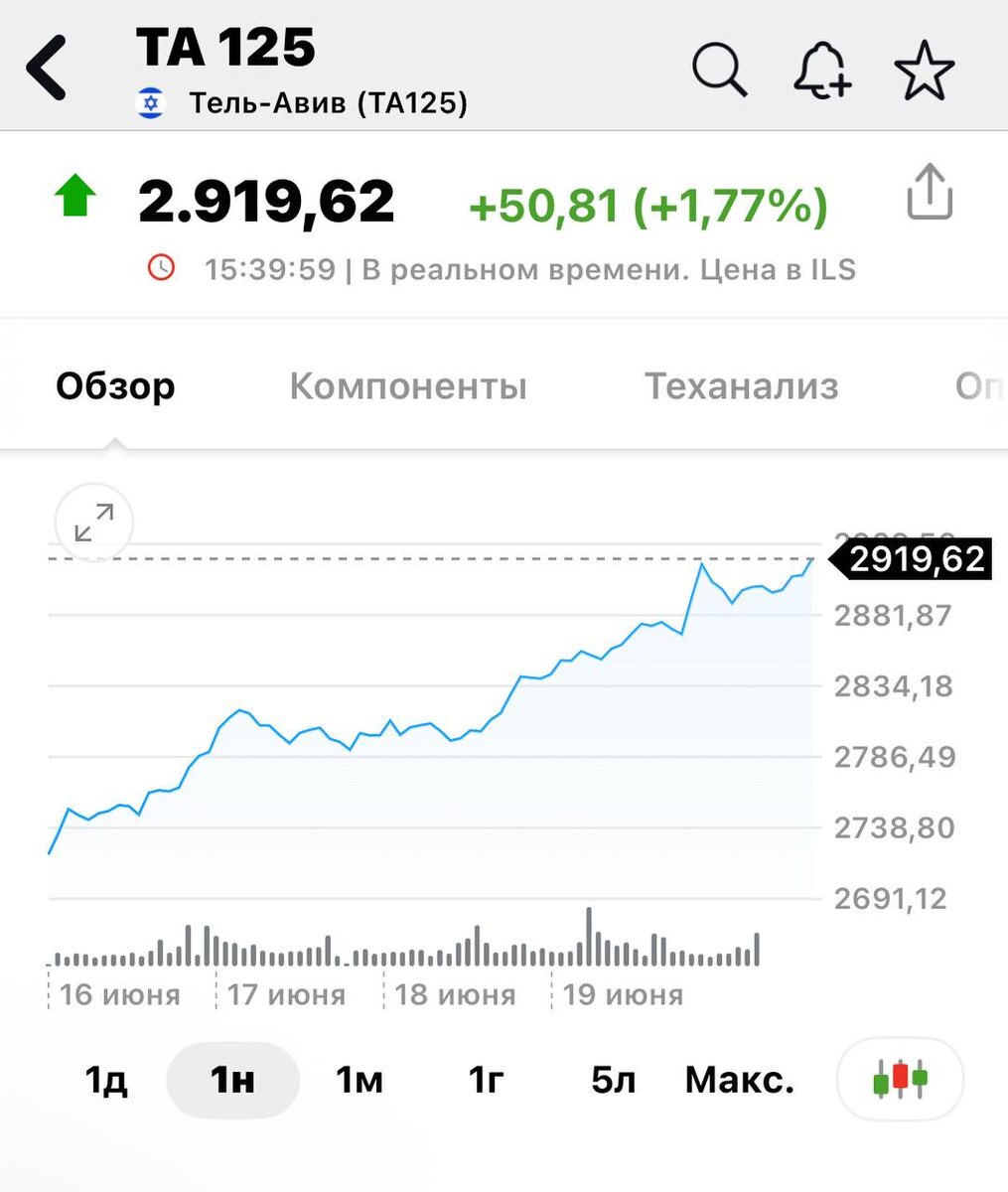Switch to the Компоненты tab
The height and width of the screenshot is (1192, 1008).
tap(408, 386)
